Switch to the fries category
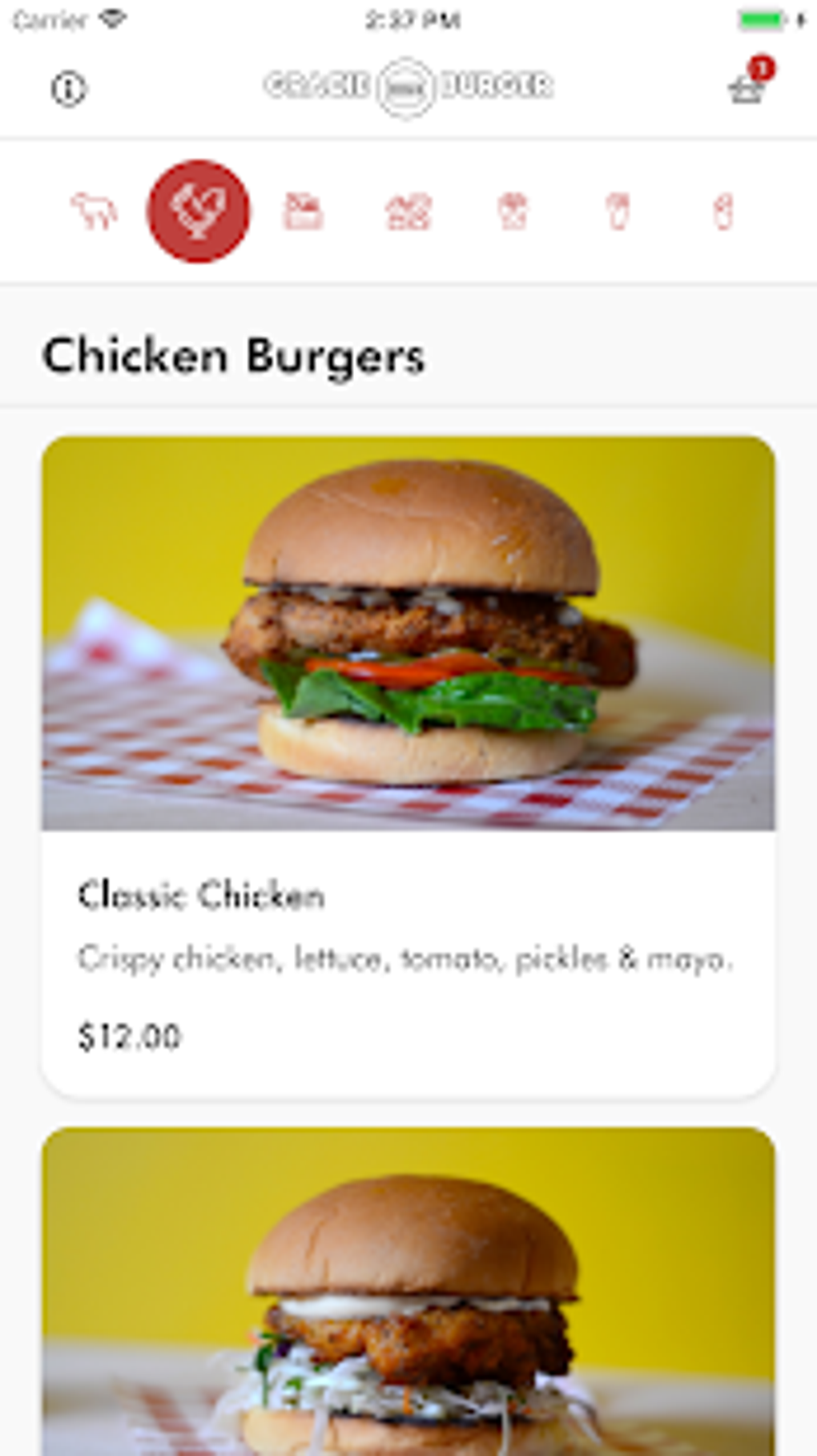Screen dimensions: 817x1456 coord(513,212)
